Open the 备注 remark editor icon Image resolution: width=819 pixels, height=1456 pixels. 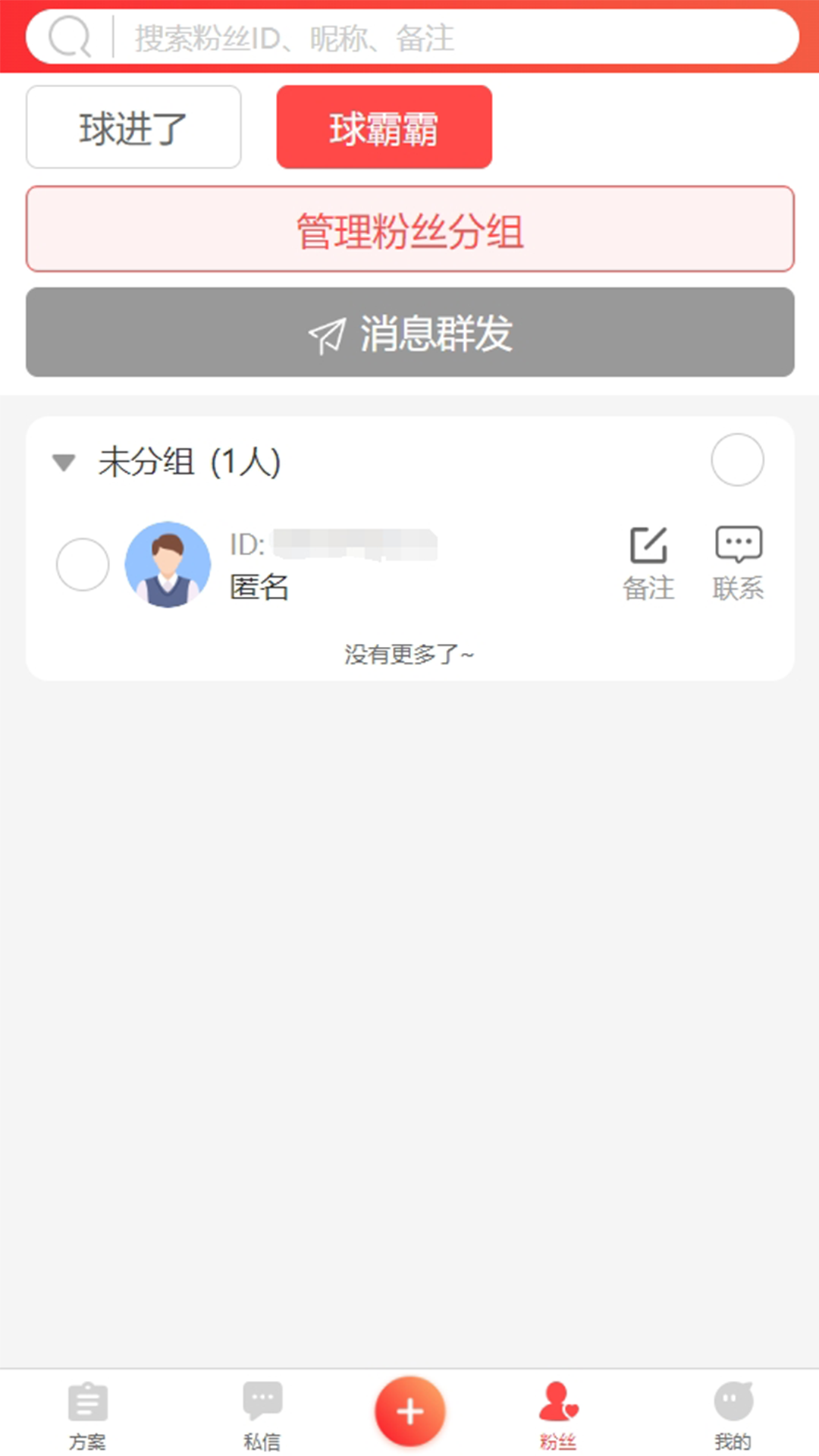[648, 543]
